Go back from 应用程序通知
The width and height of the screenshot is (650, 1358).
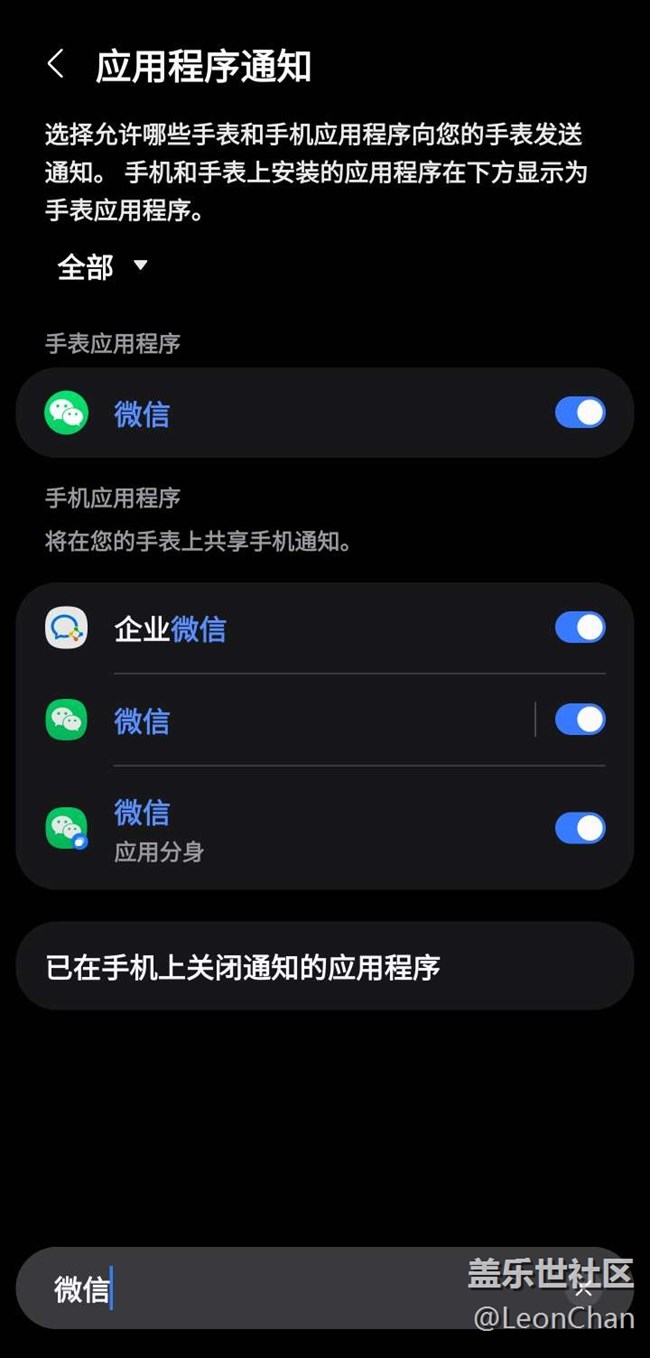click(56, 66)
